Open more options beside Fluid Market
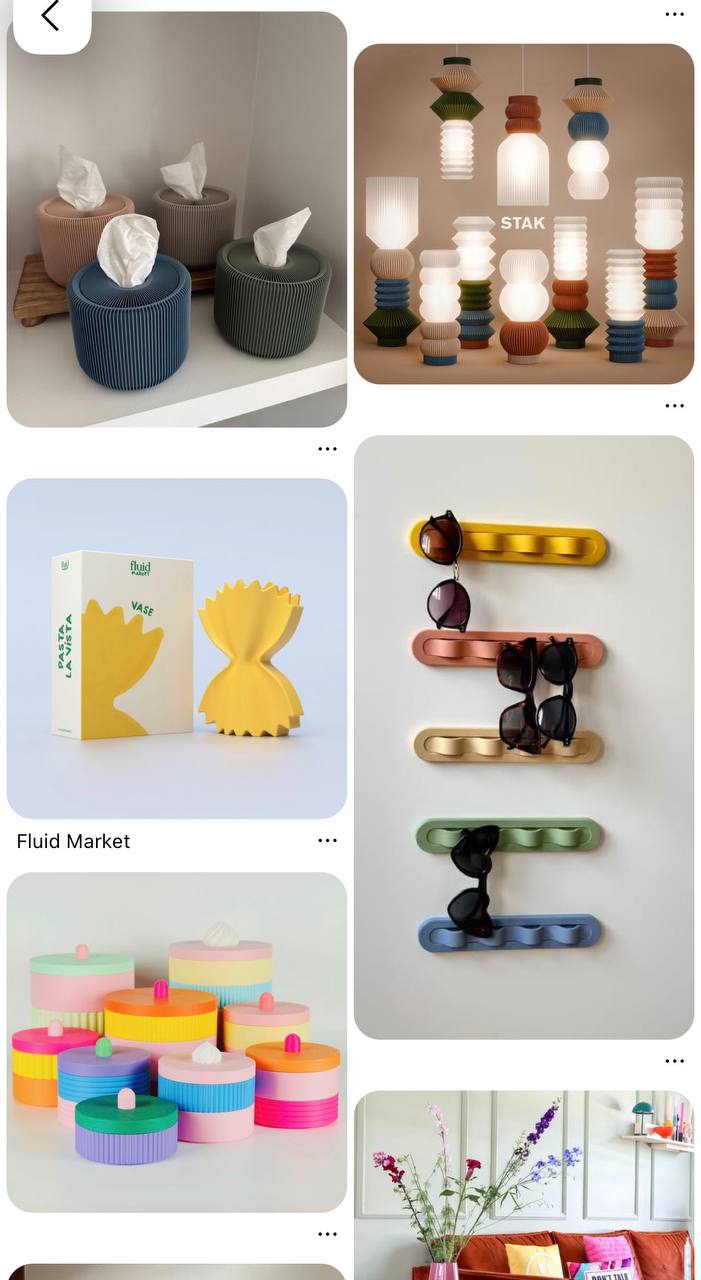The height and width of the screenshot is (1280, 701). pos(327,841)
